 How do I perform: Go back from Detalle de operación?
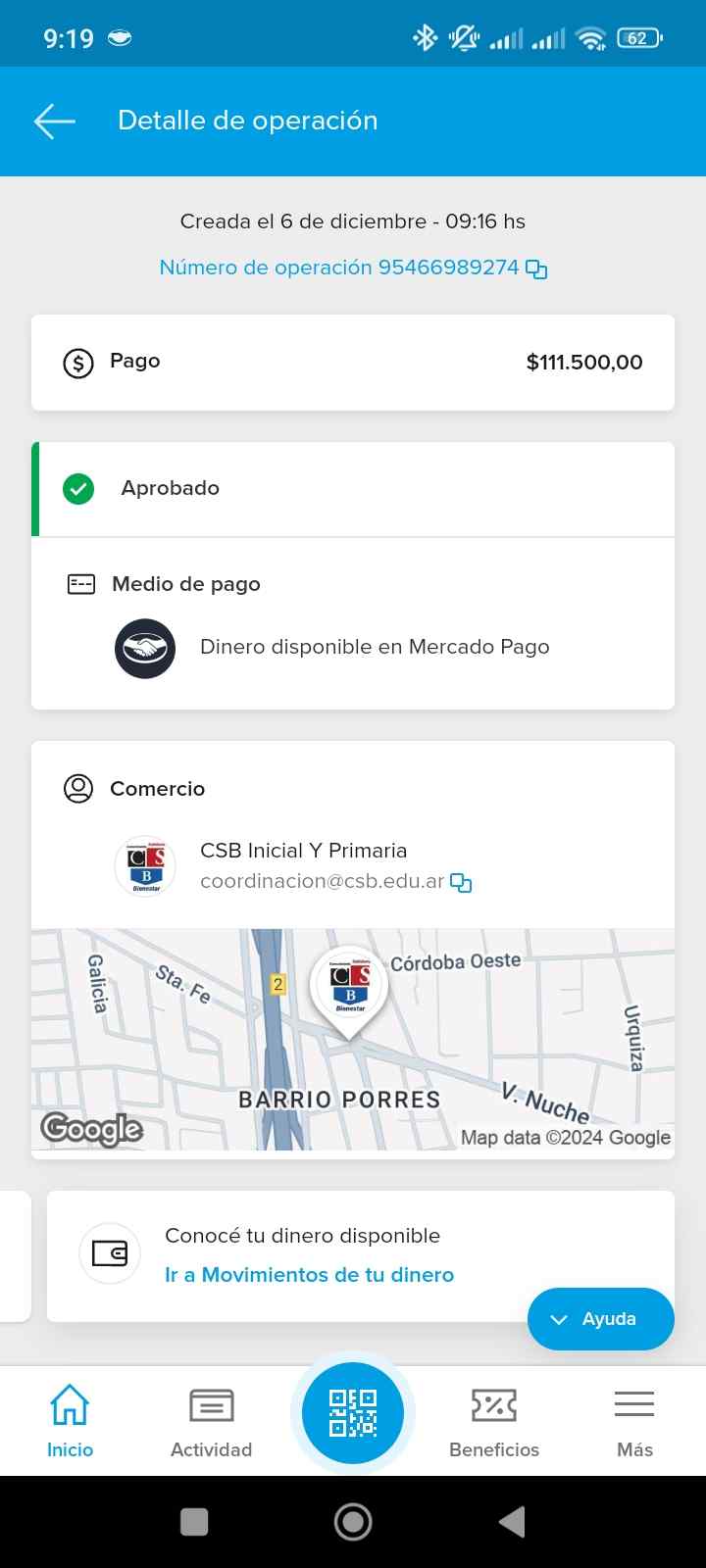pyautogui.click(x=55, y=121)
